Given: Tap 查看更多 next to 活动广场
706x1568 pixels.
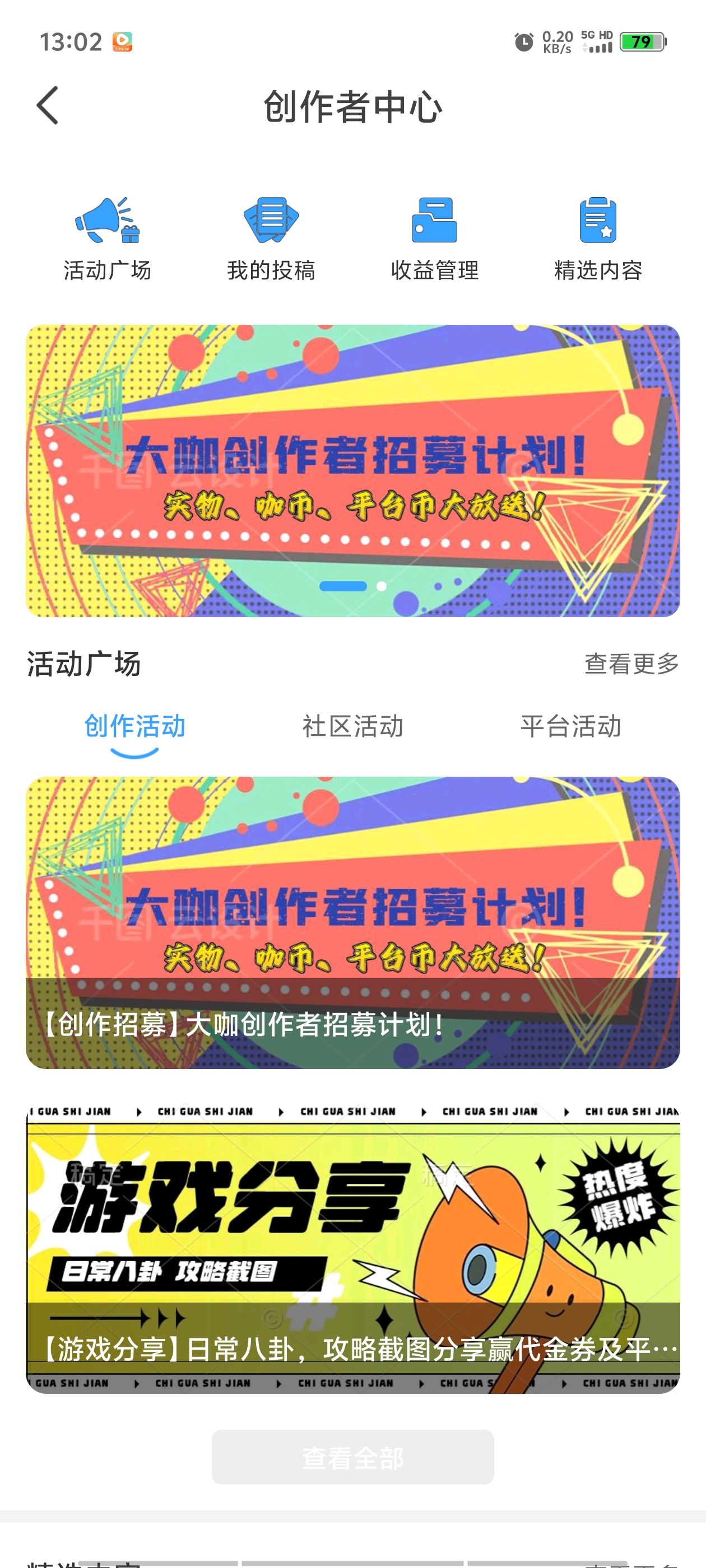Looking at the screenshot, I should [631, 663].
